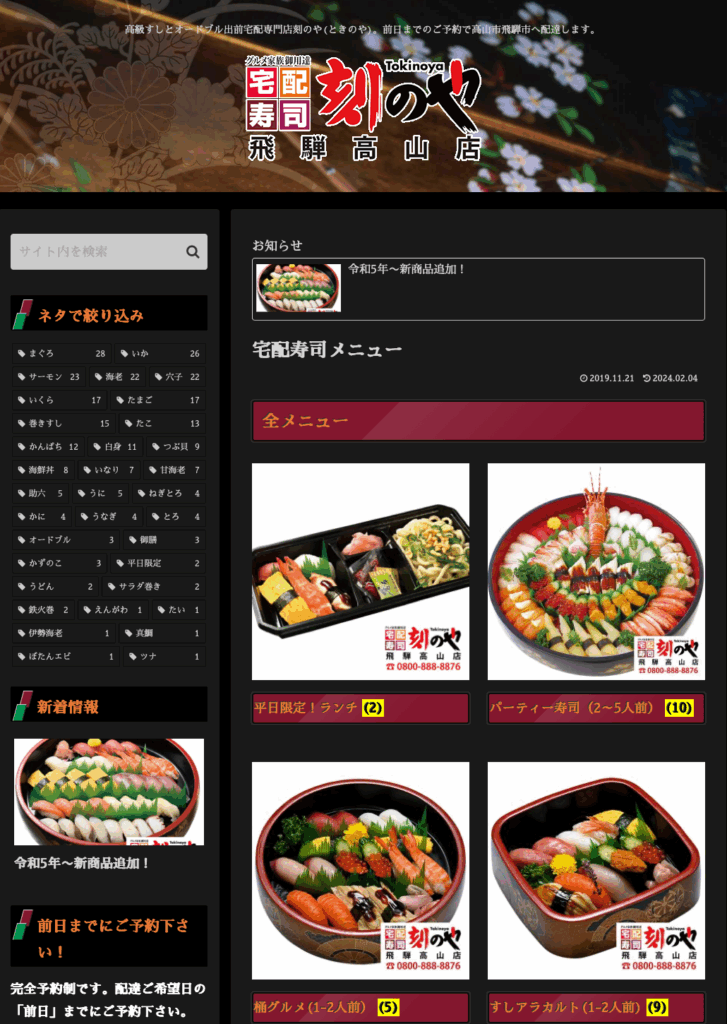The image size is (727, 1024).
Task: Open the 新着情報 sushi article thumbnail
Action: 109,791
